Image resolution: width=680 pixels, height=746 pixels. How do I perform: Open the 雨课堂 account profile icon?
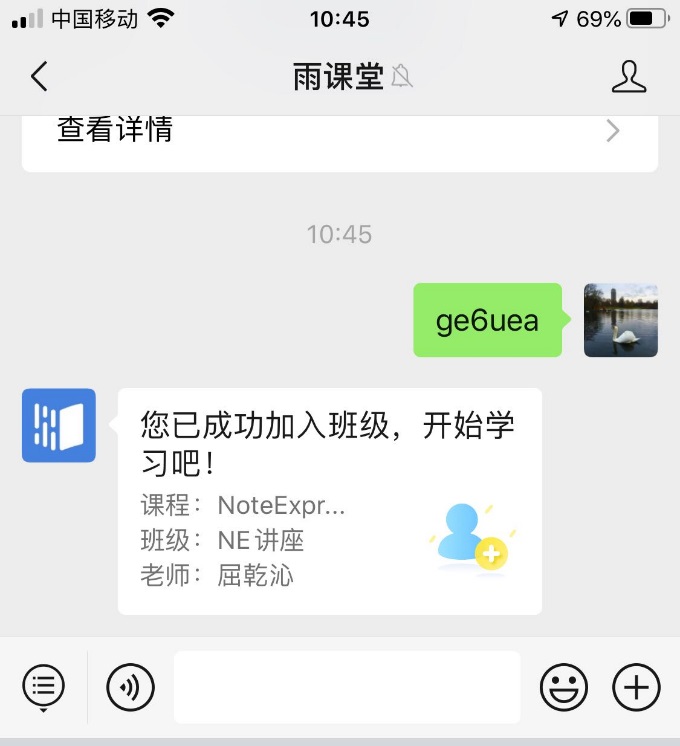tap(628, 77)
